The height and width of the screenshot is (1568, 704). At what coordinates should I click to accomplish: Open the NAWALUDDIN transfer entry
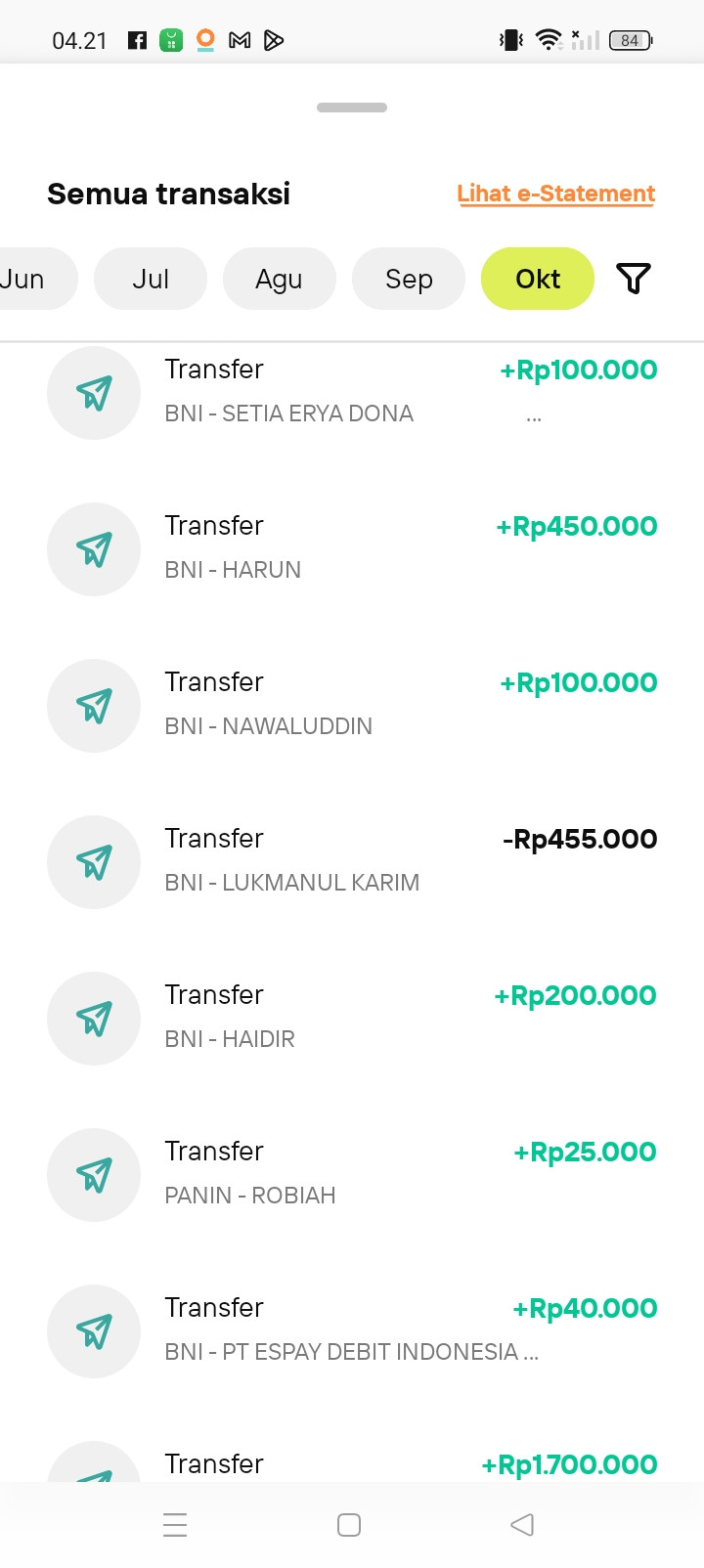[x=352, y=705]
